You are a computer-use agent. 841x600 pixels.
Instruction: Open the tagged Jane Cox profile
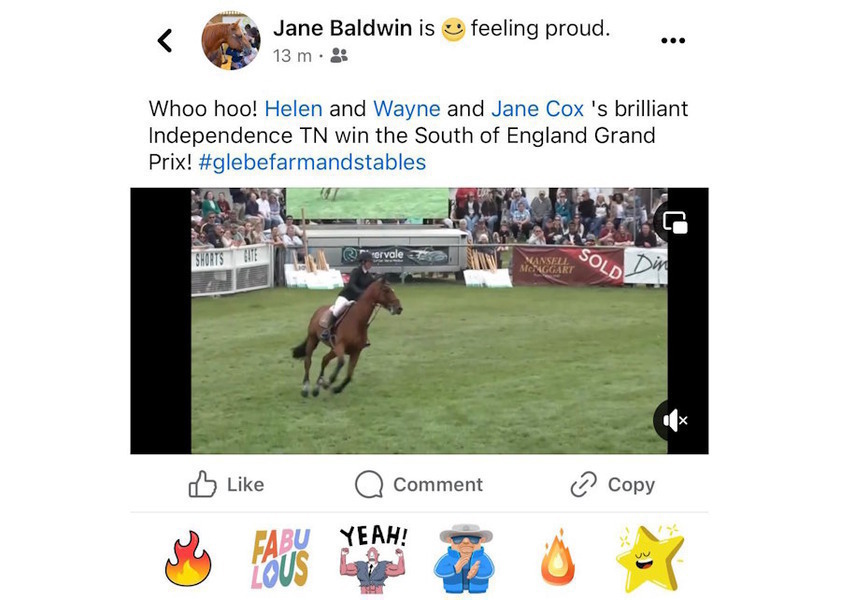click(523, 109)
